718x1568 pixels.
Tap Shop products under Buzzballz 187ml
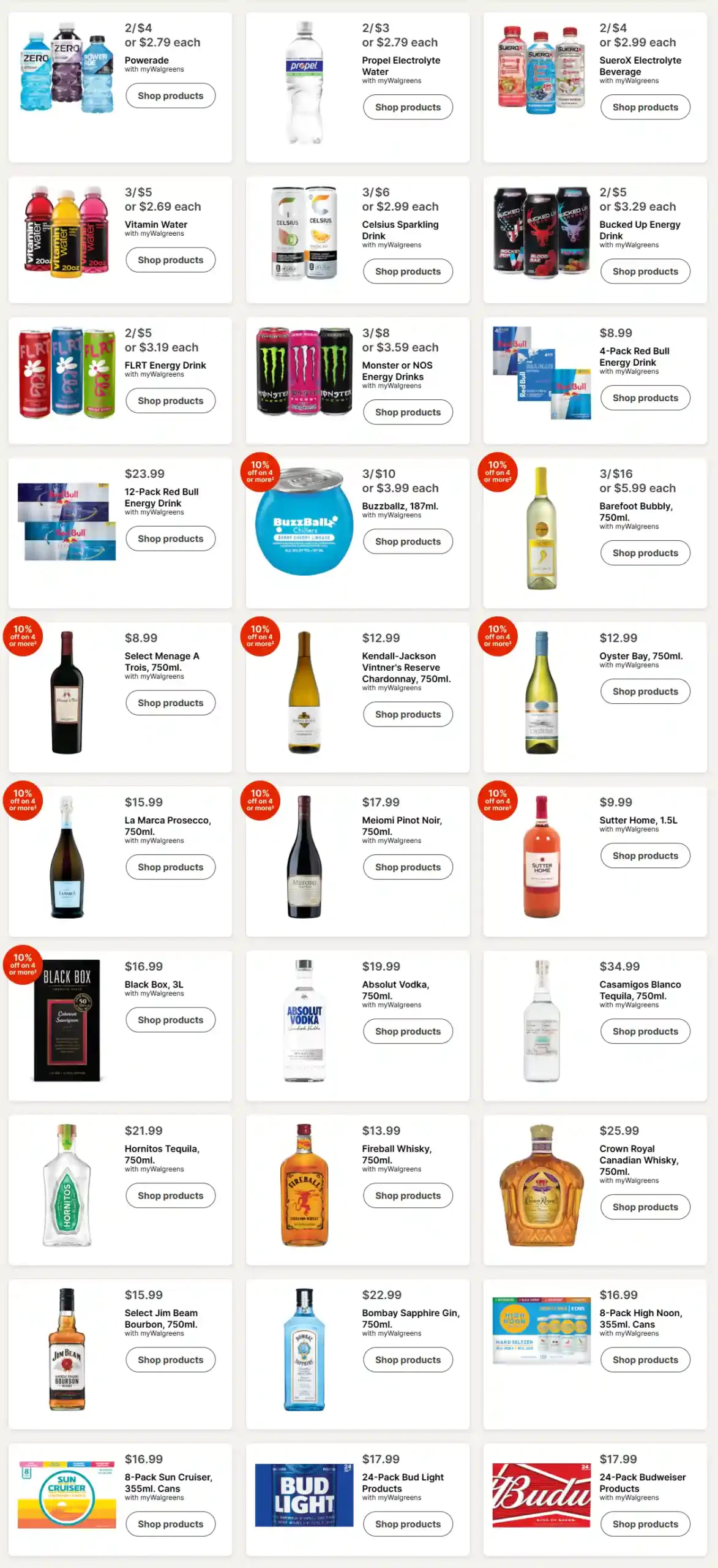[x=408, y=541]
